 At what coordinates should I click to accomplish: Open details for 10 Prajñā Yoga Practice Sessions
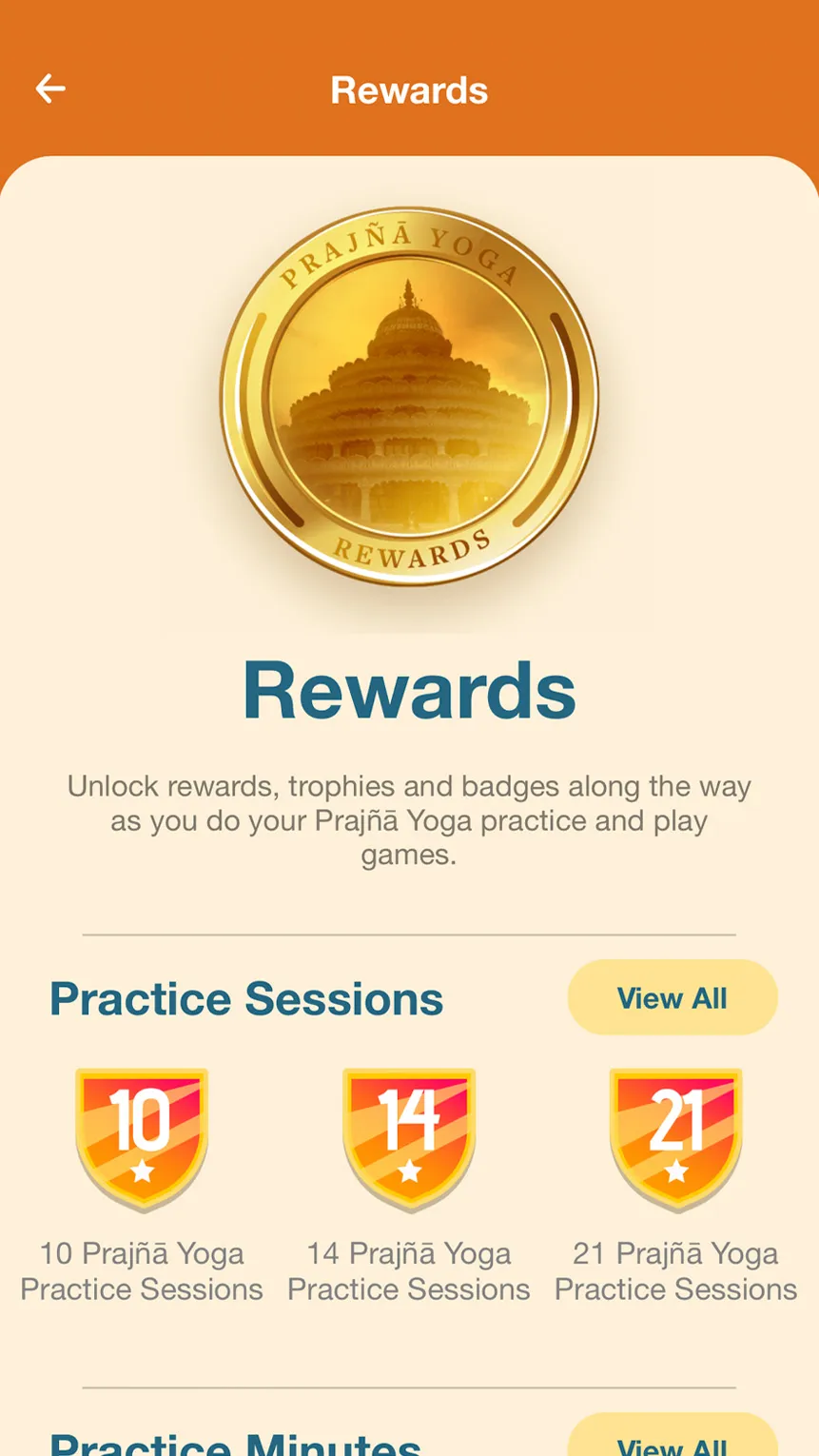coord(141,1271)
